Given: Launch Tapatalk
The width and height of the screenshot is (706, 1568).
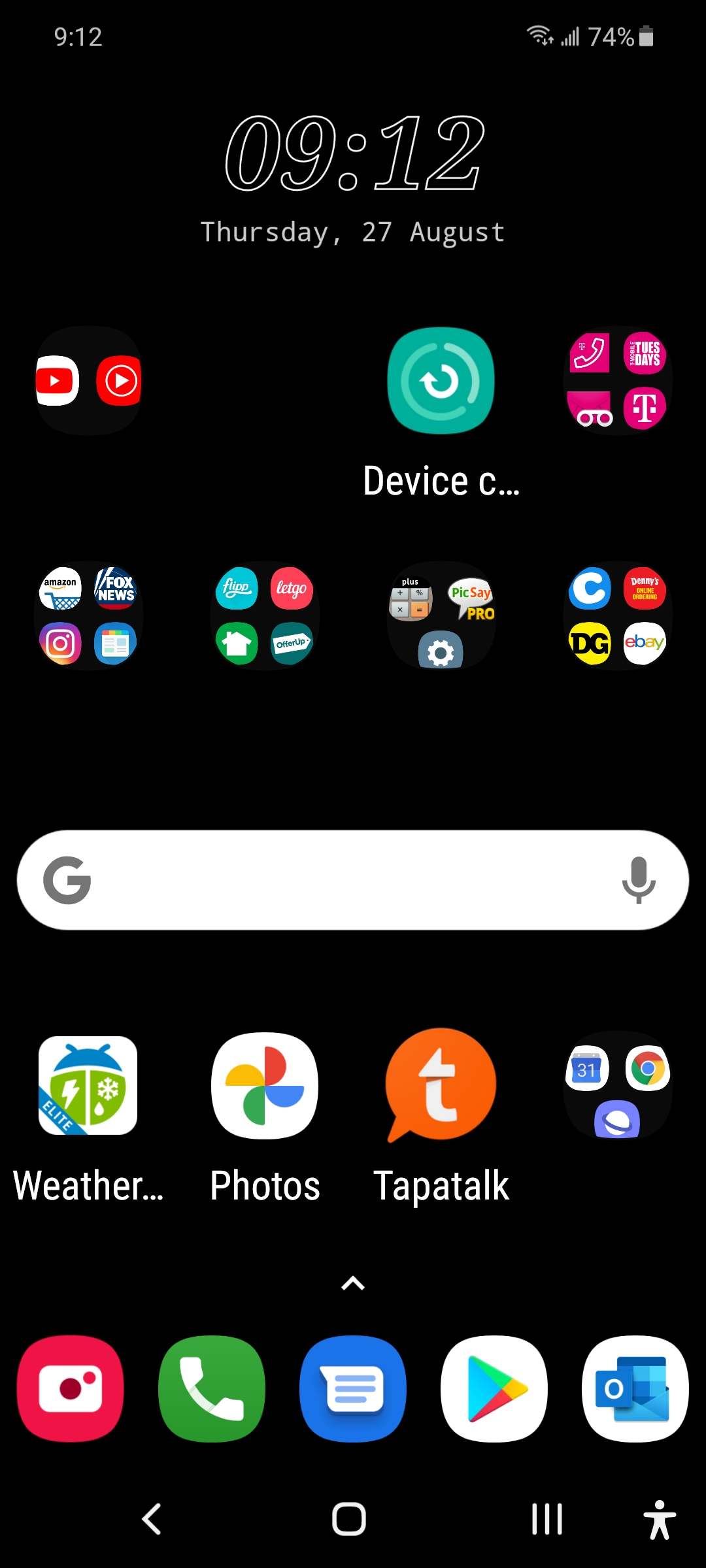Looking at the screenshot, I should click(x=441, y=1086).
